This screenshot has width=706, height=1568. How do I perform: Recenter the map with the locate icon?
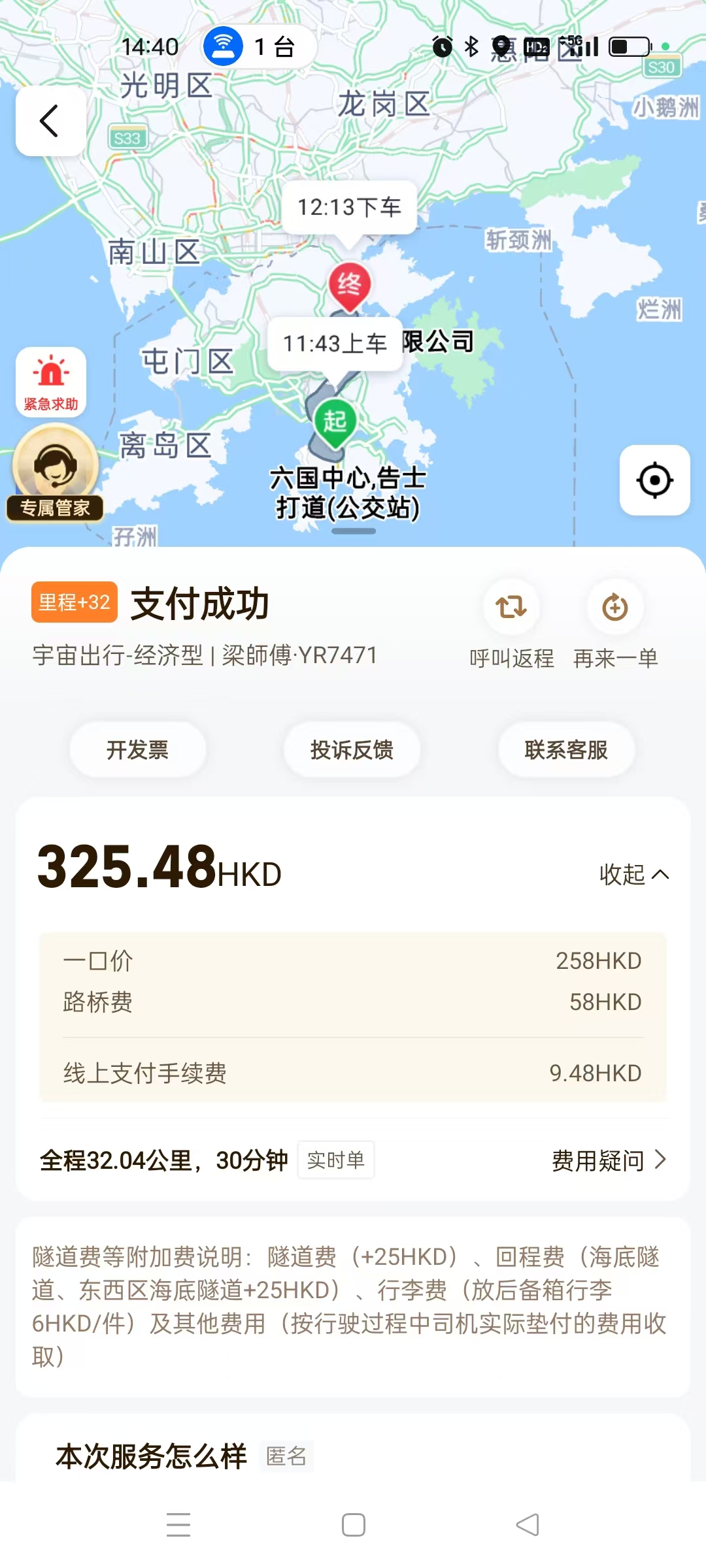654,480
